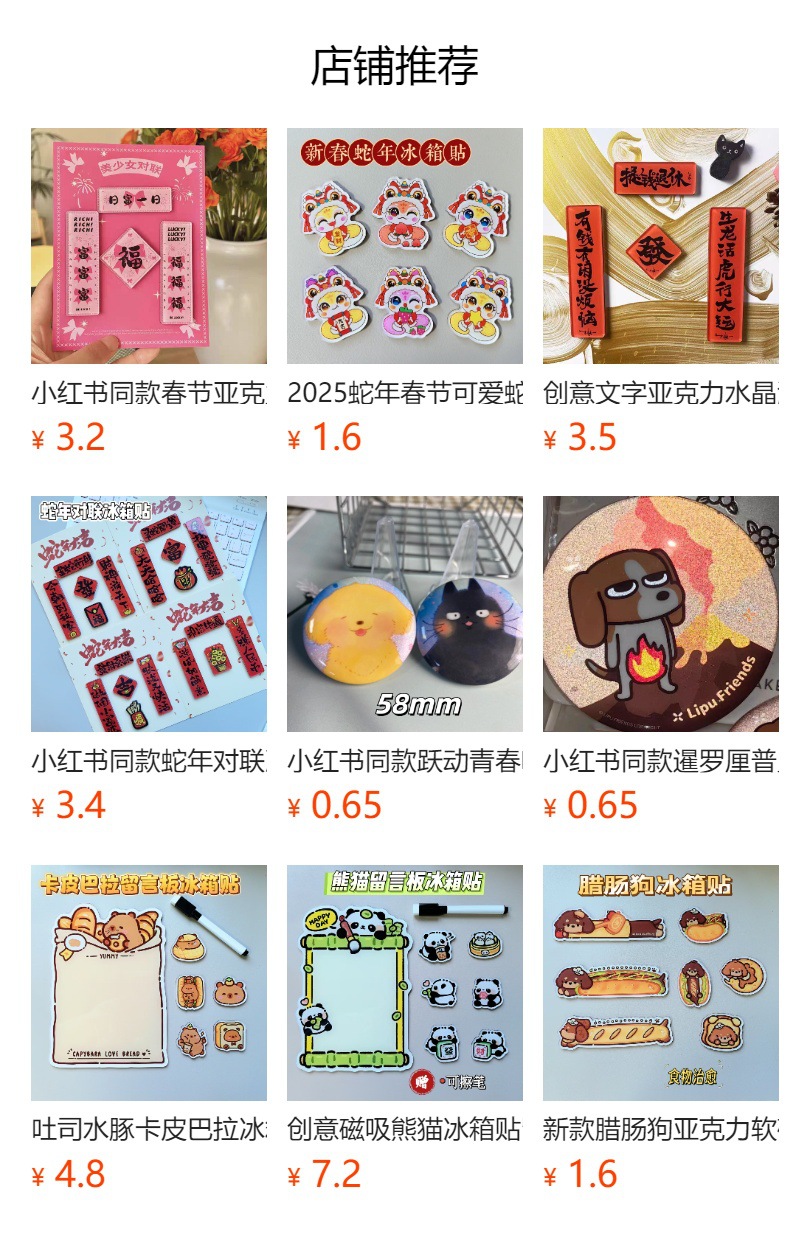Viewport: 790px width, 1234px height.
Task: Open the 小红书同款跃动青春 58mm badge item
Action: pos(405,614)
